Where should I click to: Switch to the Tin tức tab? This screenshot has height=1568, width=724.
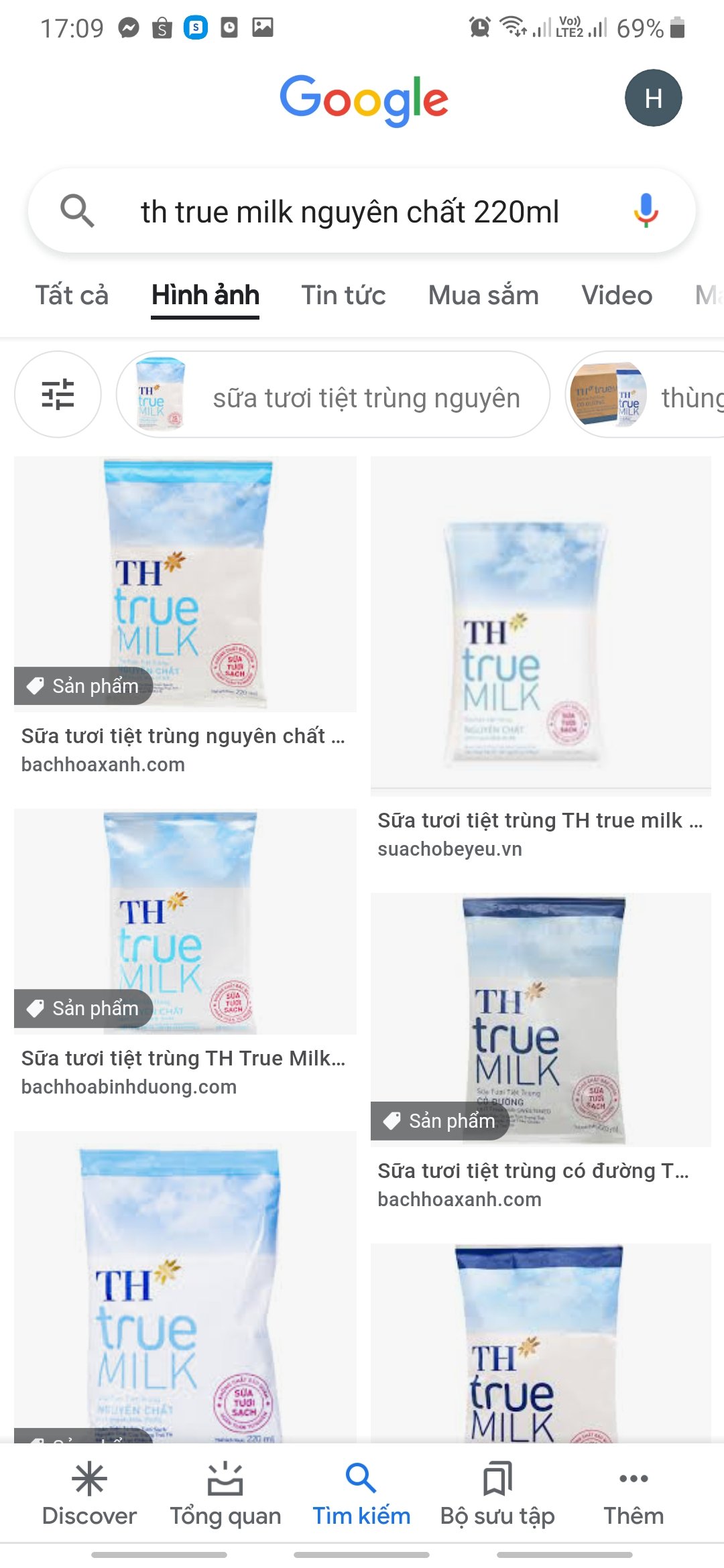click(343, 296)
